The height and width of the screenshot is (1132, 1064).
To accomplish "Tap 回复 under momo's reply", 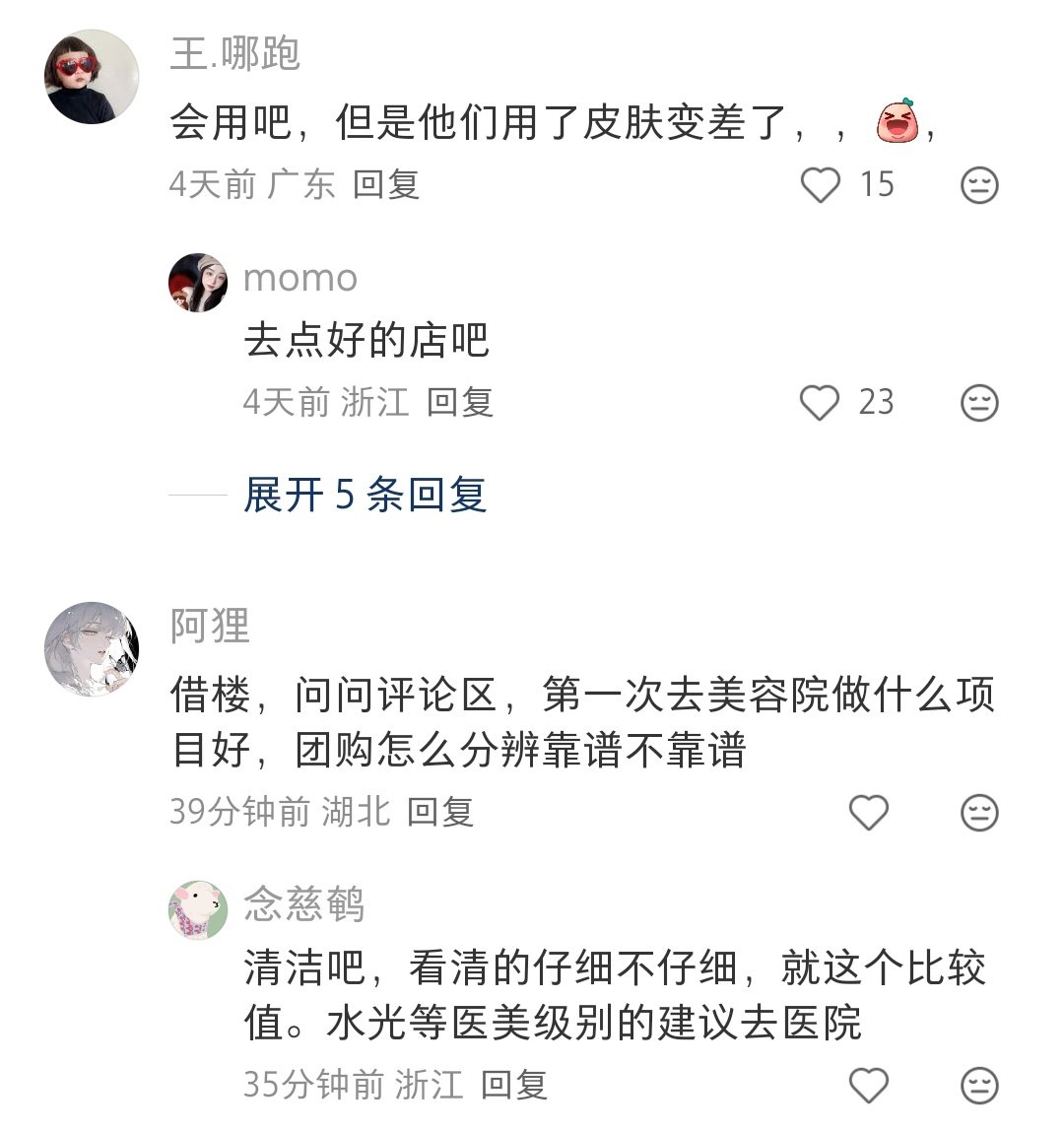I will 460,402.
